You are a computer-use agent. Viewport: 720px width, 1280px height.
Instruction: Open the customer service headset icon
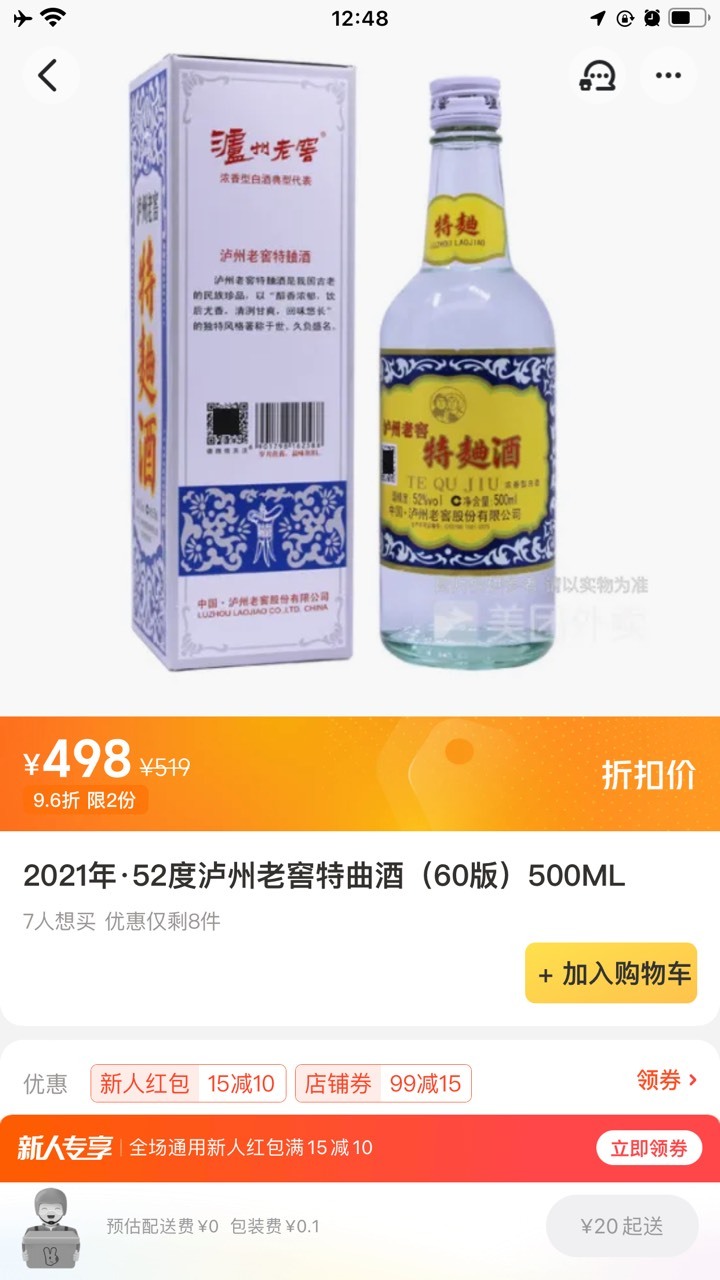[x=598, y=75]
